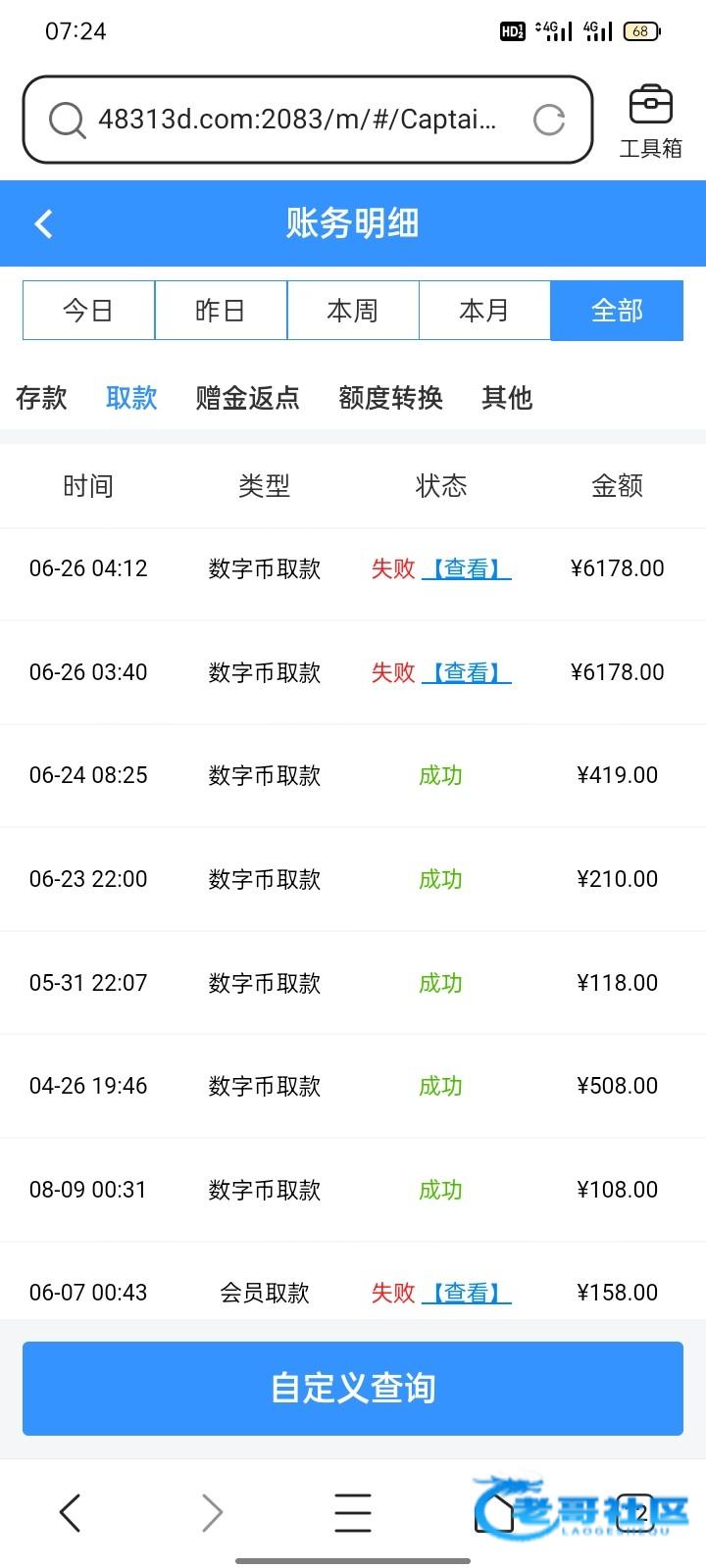View failure details for 06-26 04:12 withdrawal
The image size is (706, 1568).
coord(467,568)
